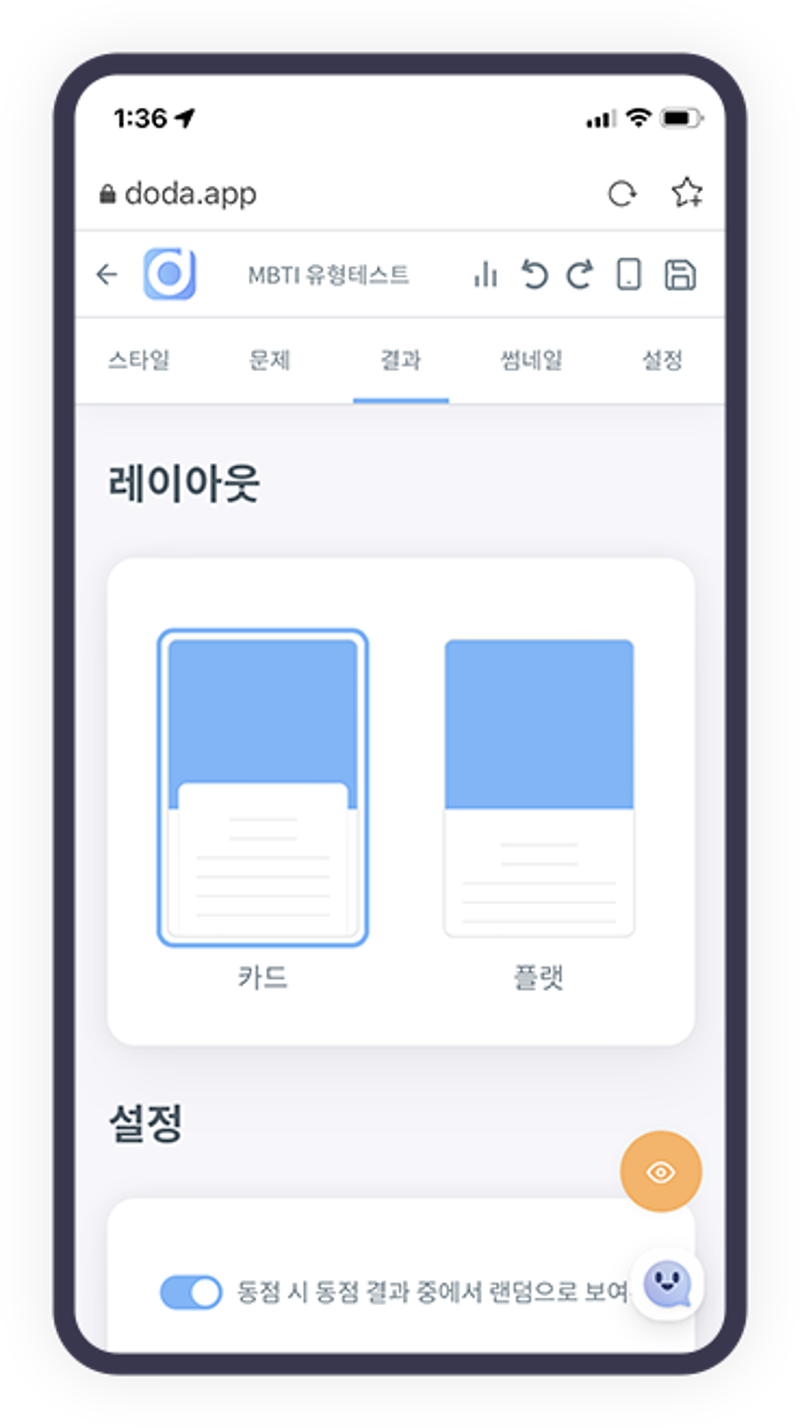
Task: Open the 썸네일 tab
Action: point(531,361)
